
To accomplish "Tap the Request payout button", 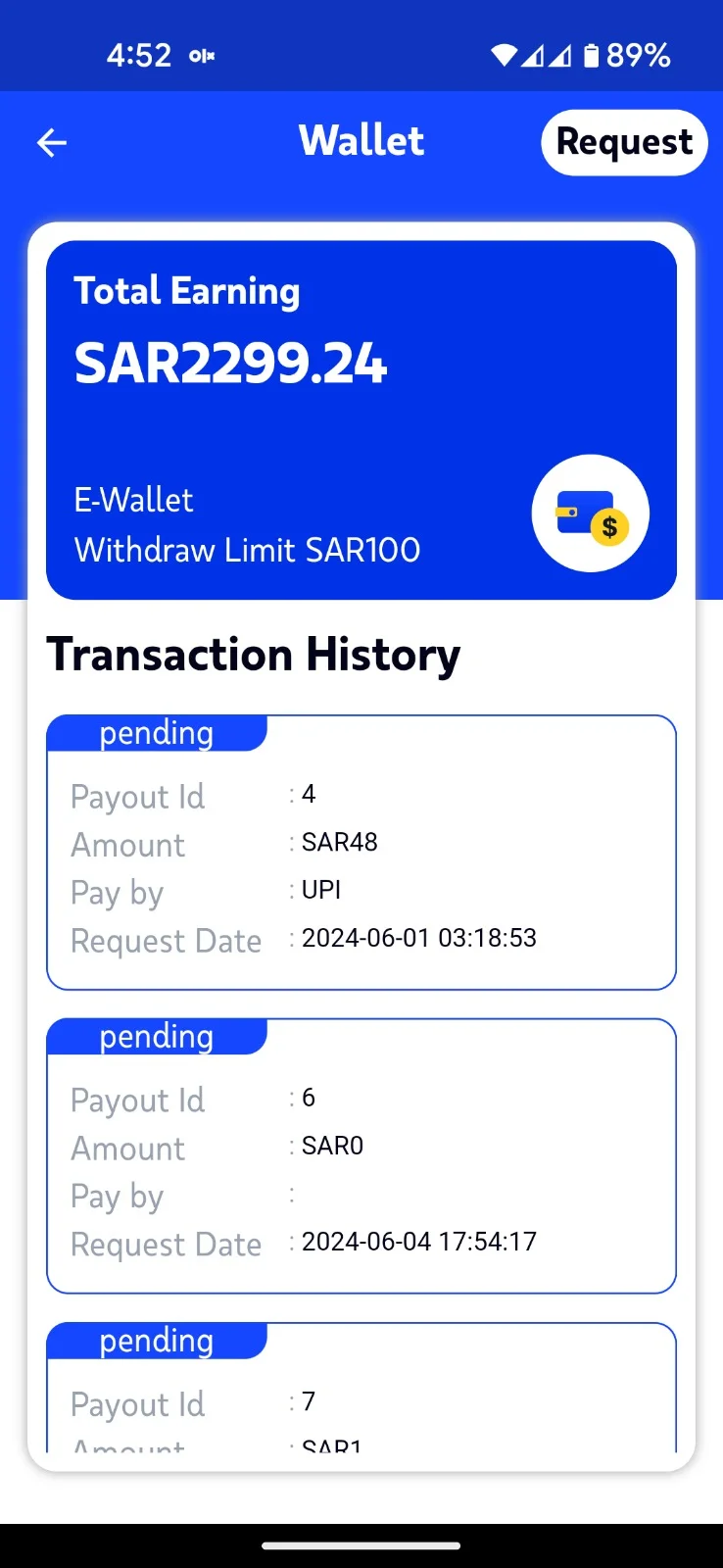I will [x=624, y=142].
